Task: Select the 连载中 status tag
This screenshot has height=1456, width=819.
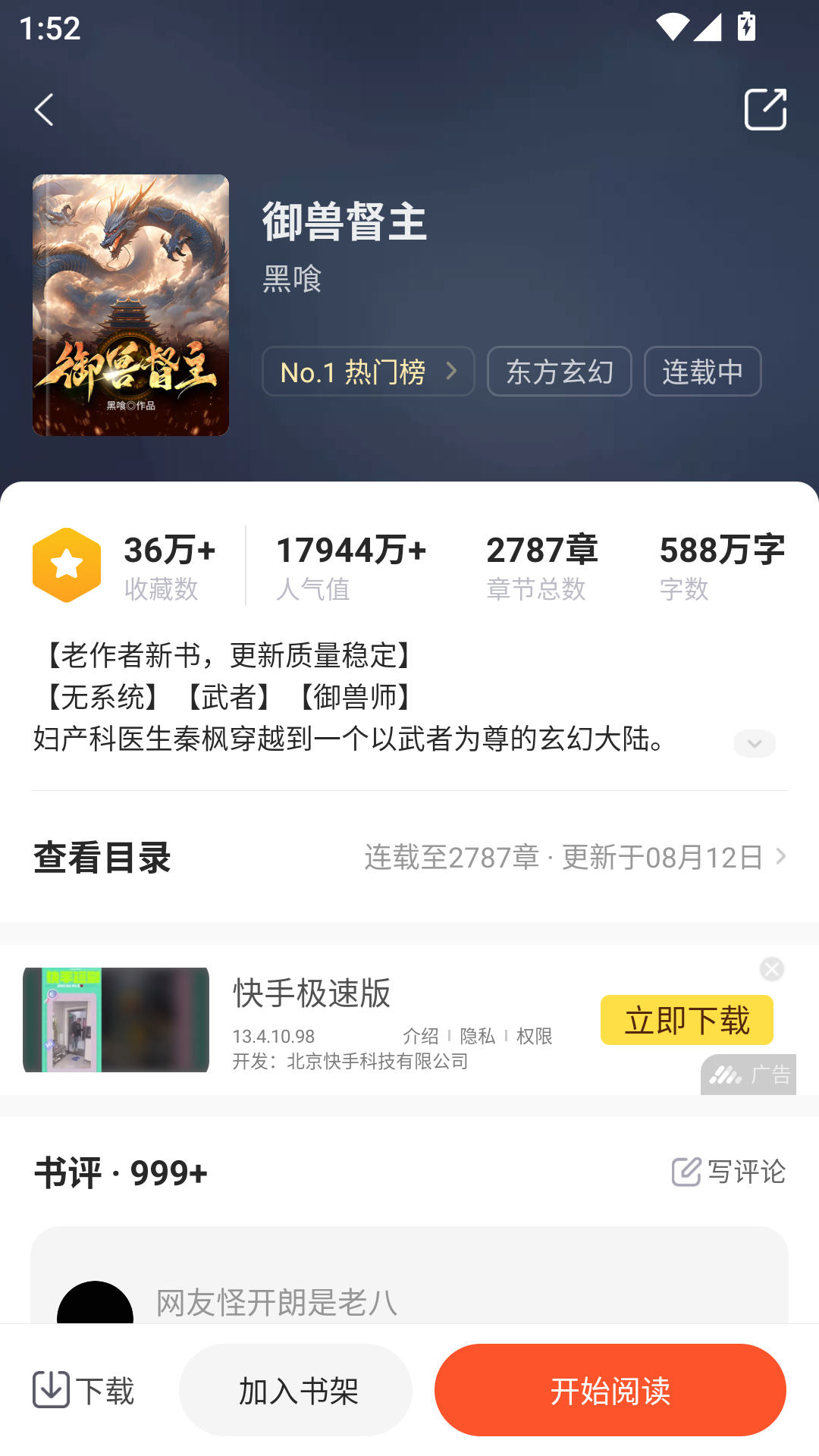Action: point(701,372)
